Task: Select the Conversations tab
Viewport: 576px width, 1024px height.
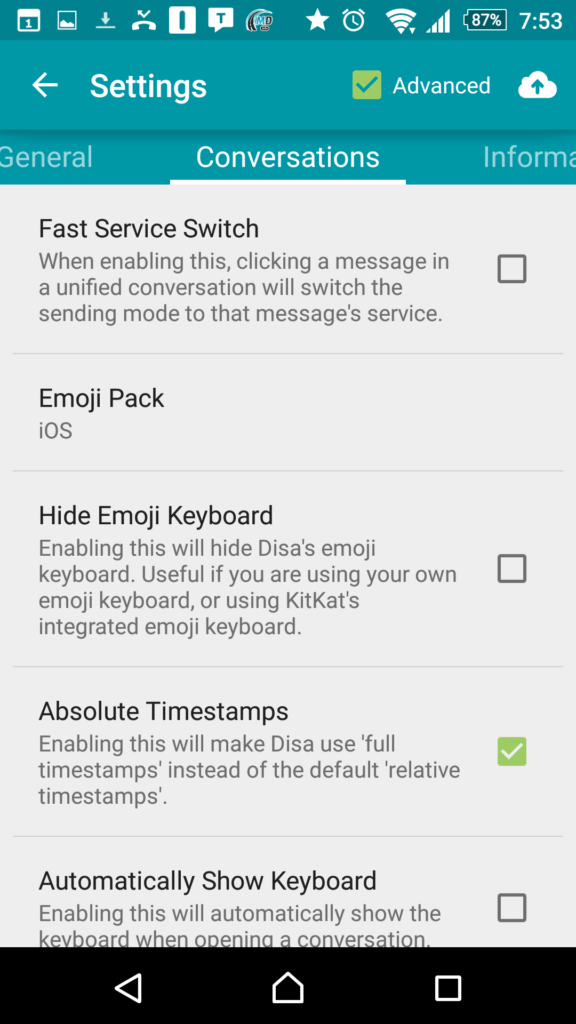Action: pos(287,157)
